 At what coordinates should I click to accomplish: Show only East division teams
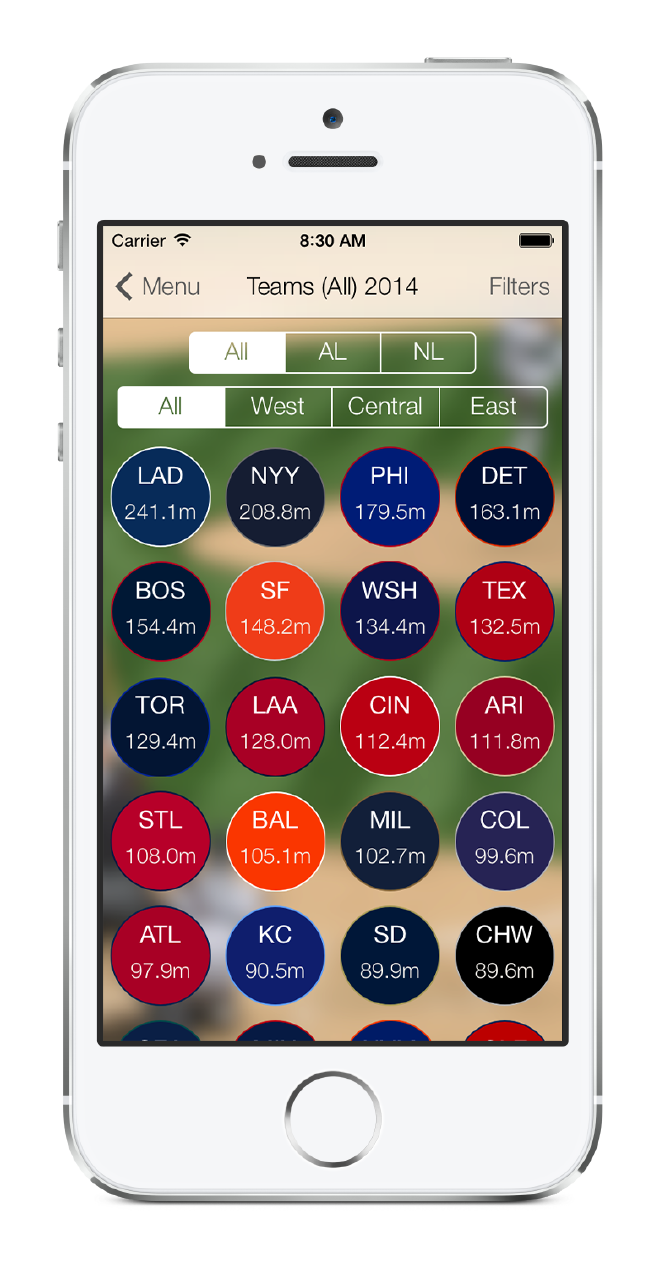[x=494, y=407]
